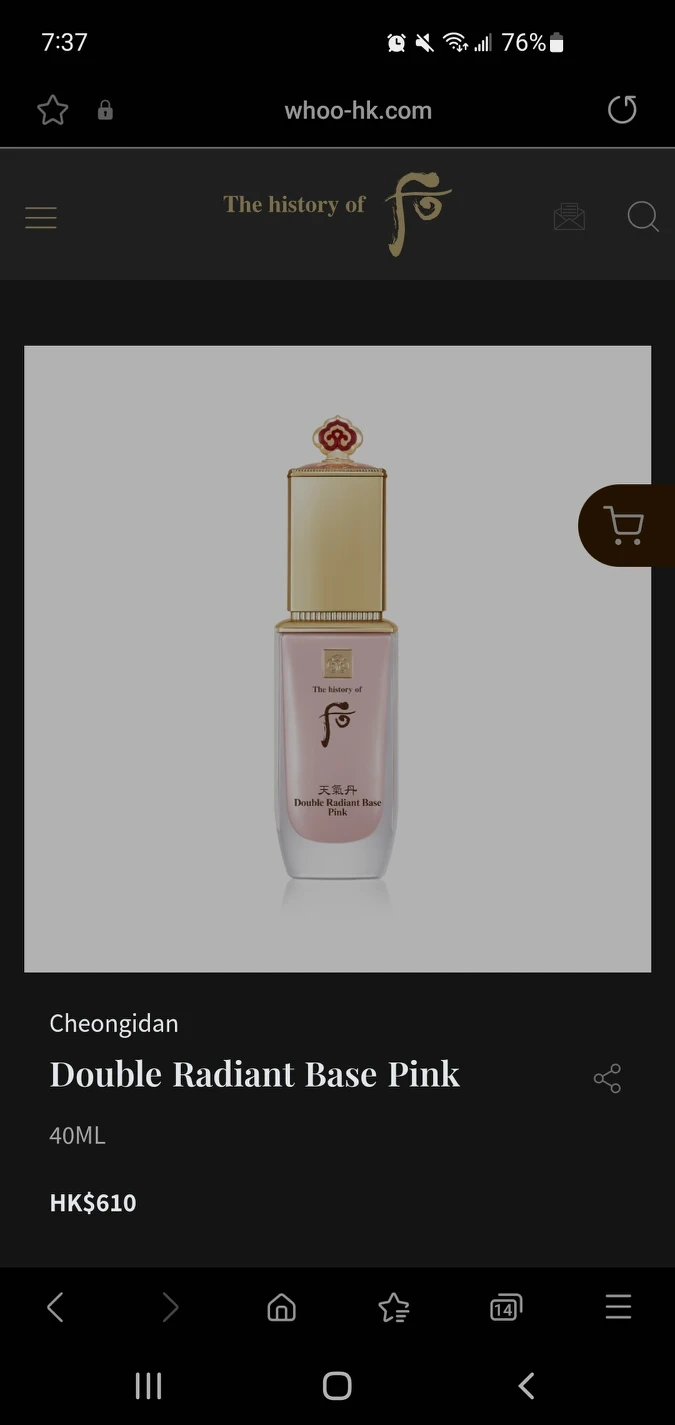Image resolution: width=675 pixels, height=1425 pixels.
Task: Open the newsletter envelope icon
Action: pyautogui.click(x=569, y=216)
